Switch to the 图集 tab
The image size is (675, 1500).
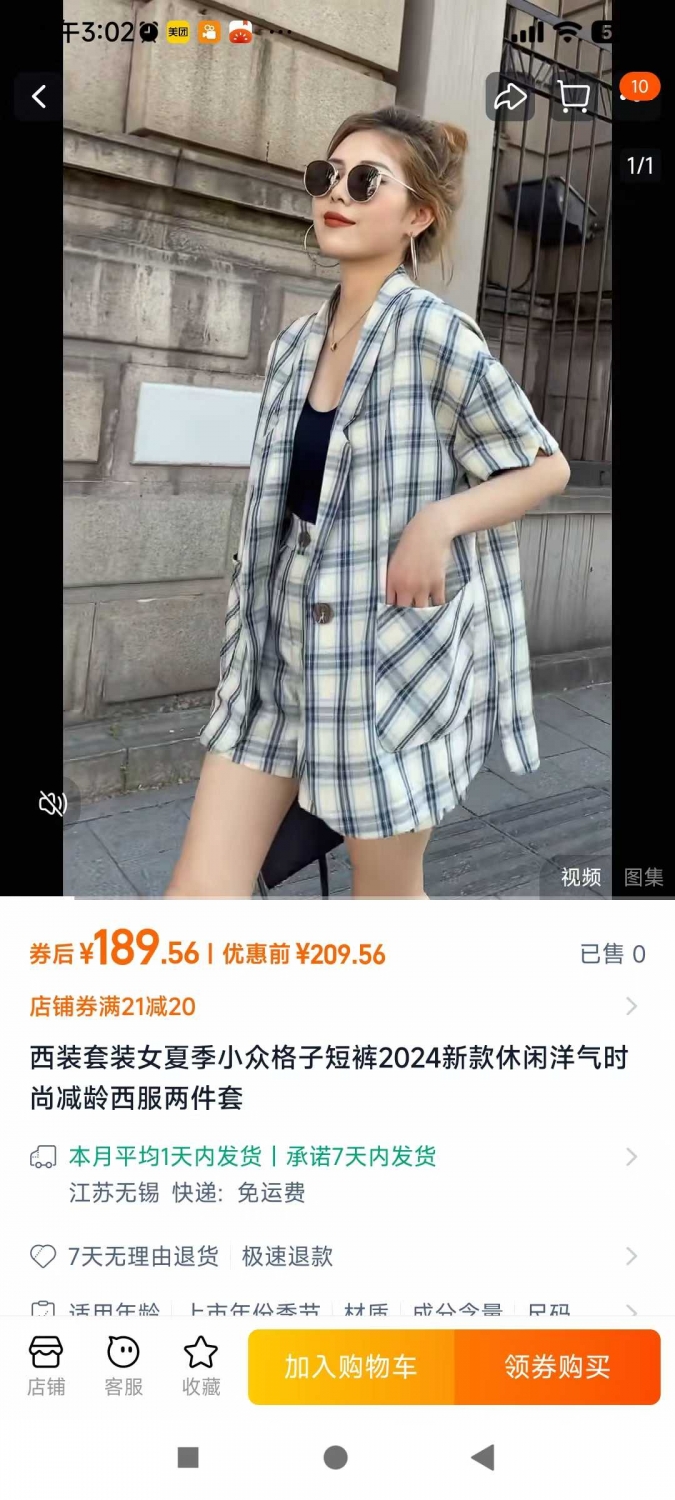click(x=644, y=877)
